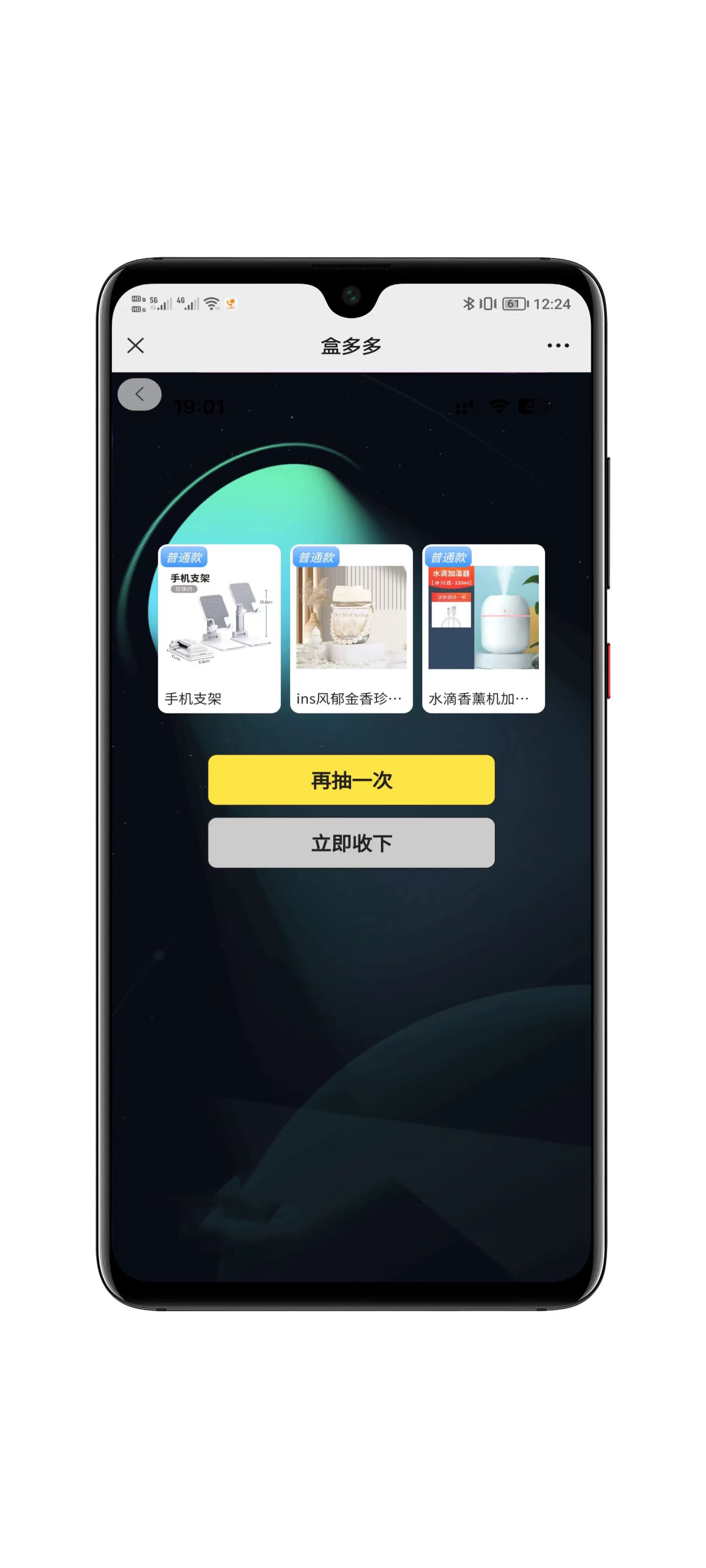Tap 再抽一次 to draw again
The width and height of the screenshot is (706, 1568).
351,780
